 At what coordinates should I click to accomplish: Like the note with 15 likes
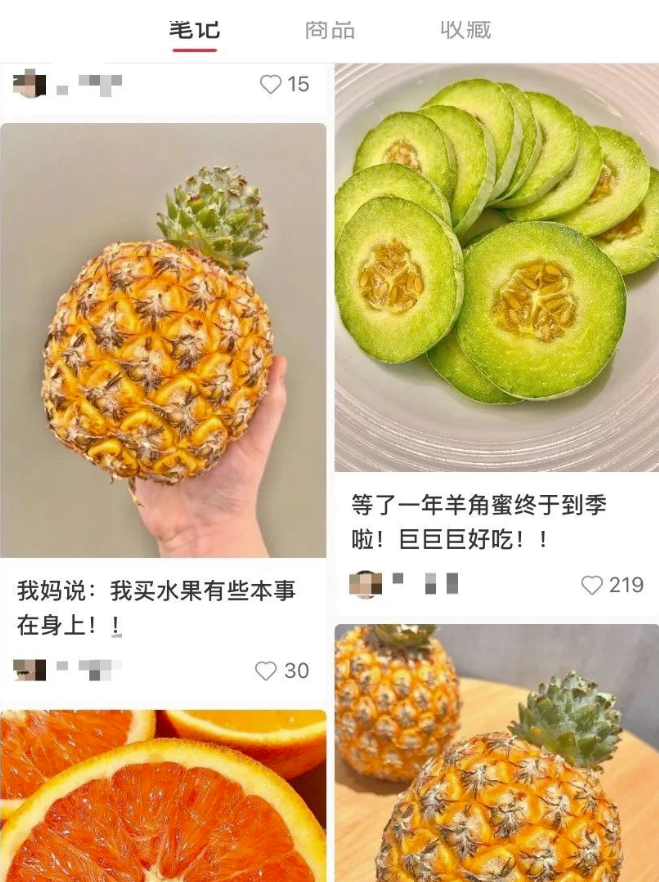pos(271,85)
